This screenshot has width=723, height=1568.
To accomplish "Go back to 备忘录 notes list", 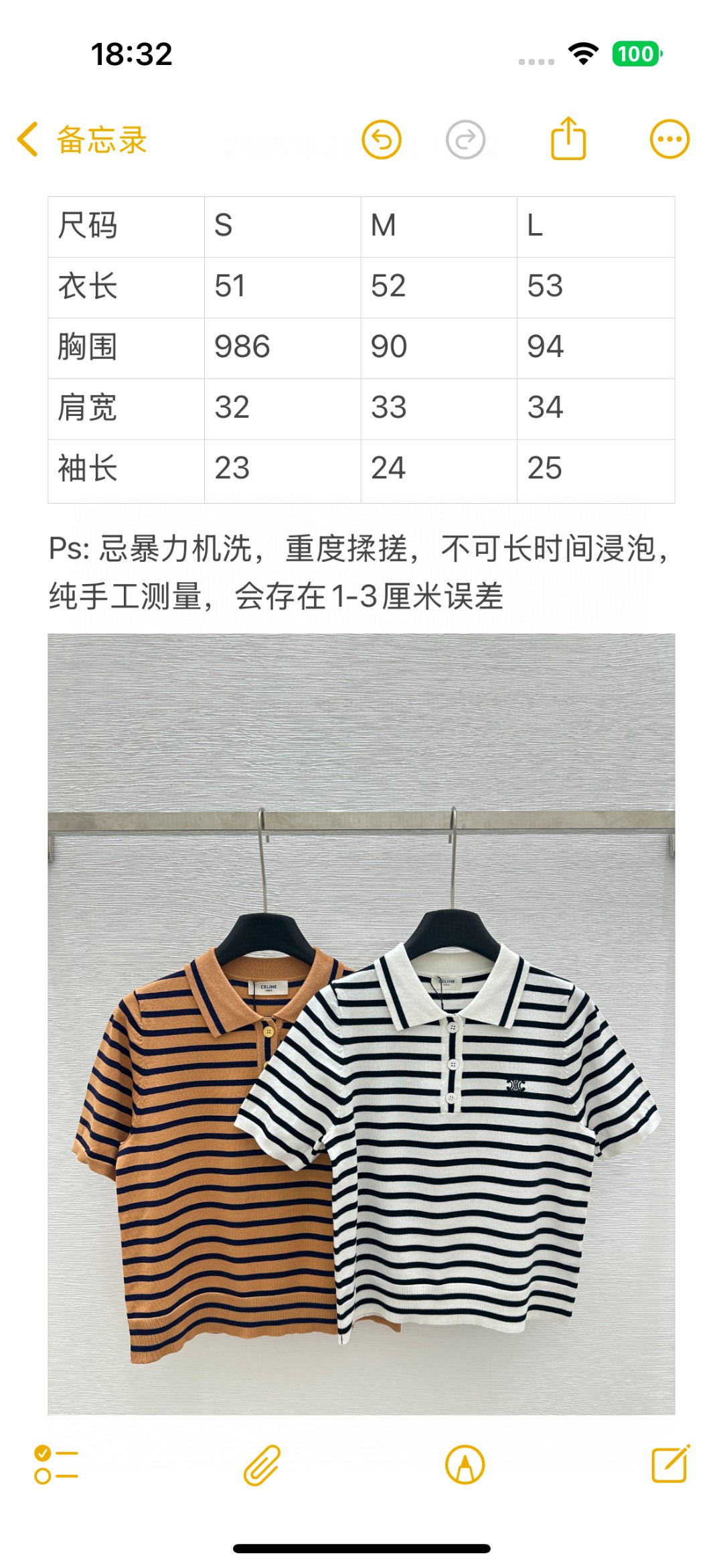I will tap(82, 140).
